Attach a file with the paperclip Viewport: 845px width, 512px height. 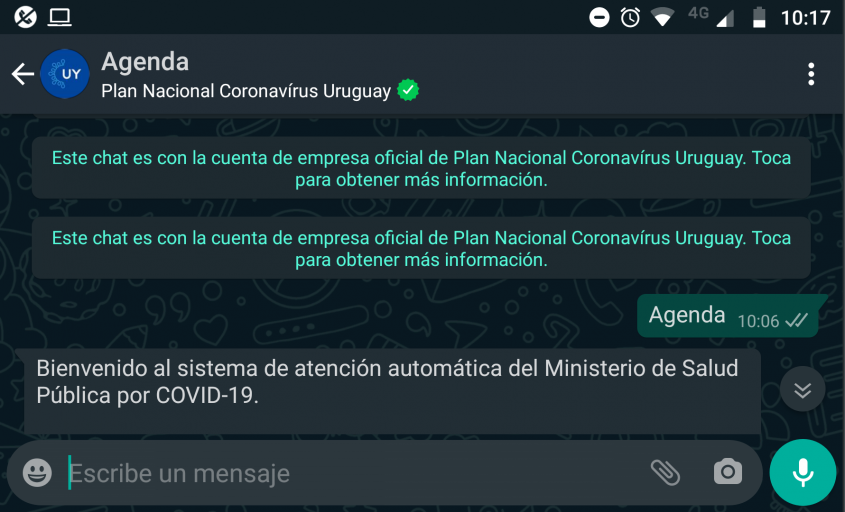point(665,473)
